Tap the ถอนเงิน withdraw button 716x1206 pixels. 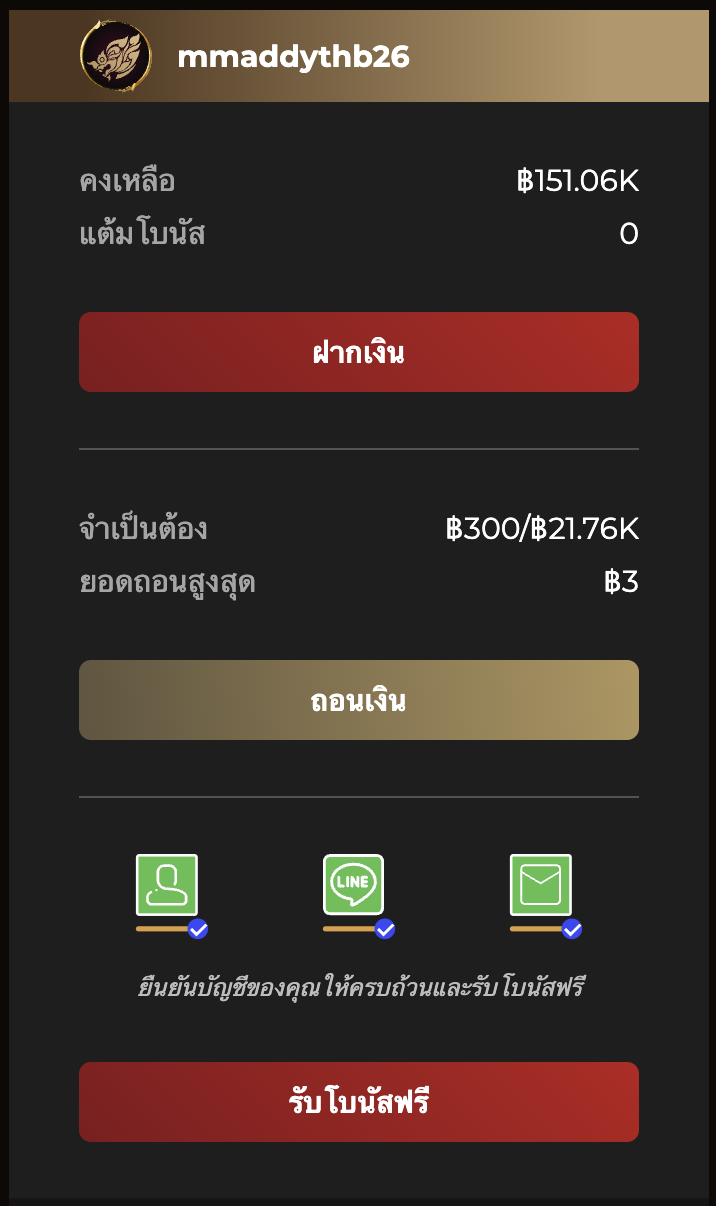click(x=358, y=700)
